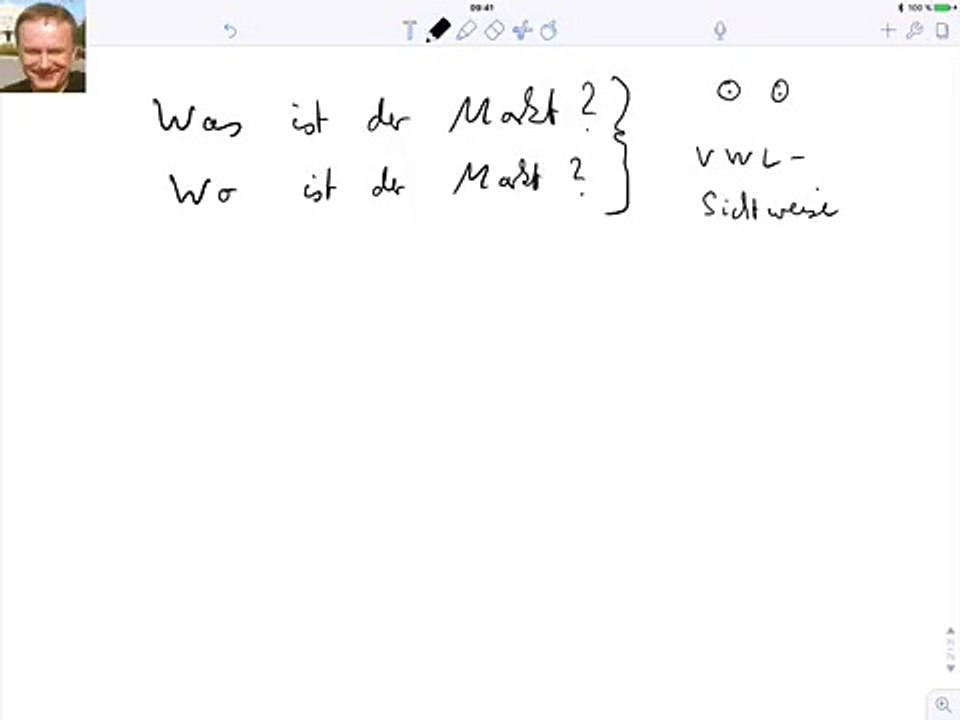Tap the page down arrow
The image size is (960, 720).
pos(950,667)
